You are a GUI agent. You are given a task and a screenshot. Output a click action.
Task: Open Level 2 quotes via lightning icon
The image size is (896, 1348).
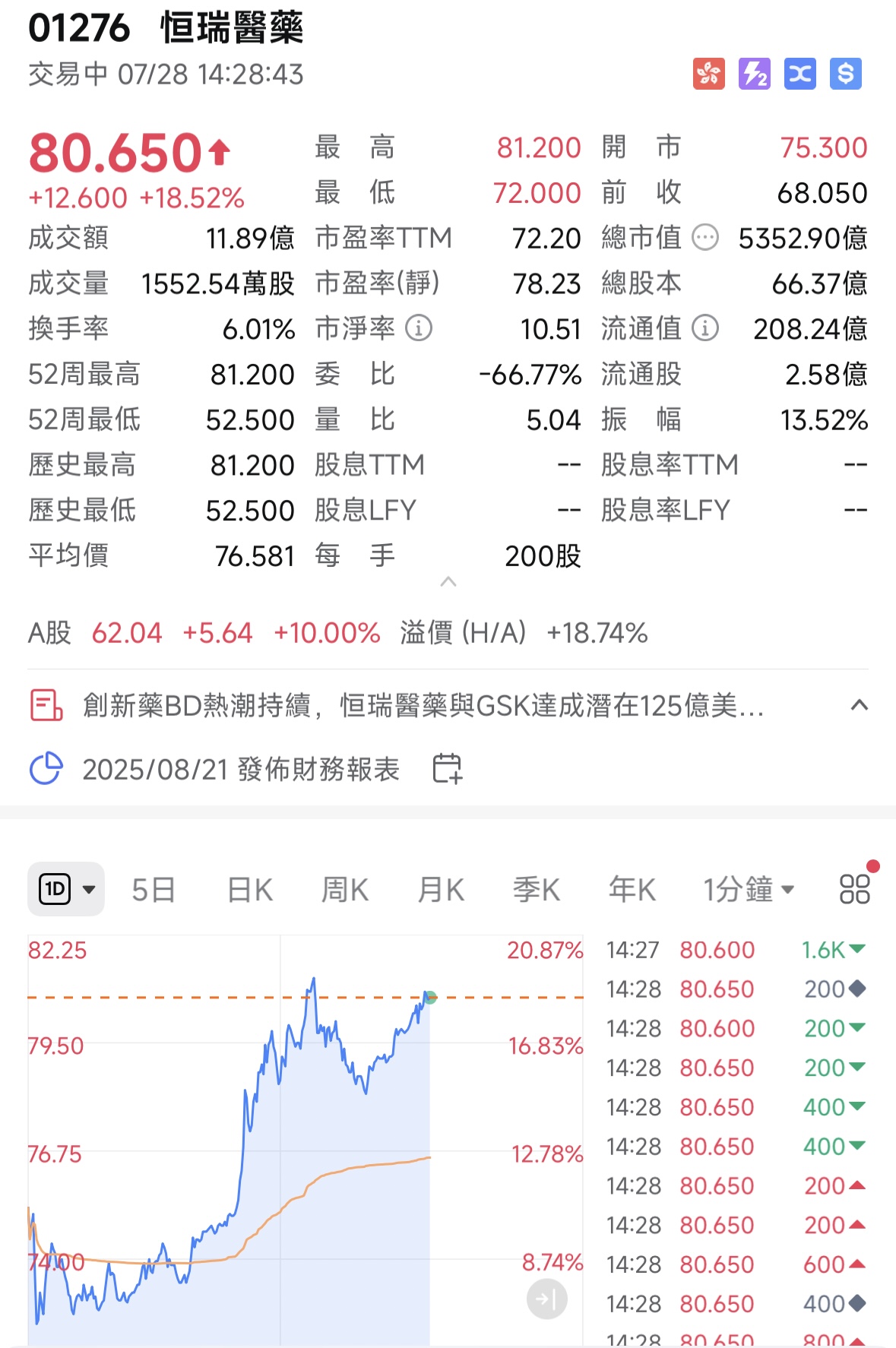[x=754, y=73]
